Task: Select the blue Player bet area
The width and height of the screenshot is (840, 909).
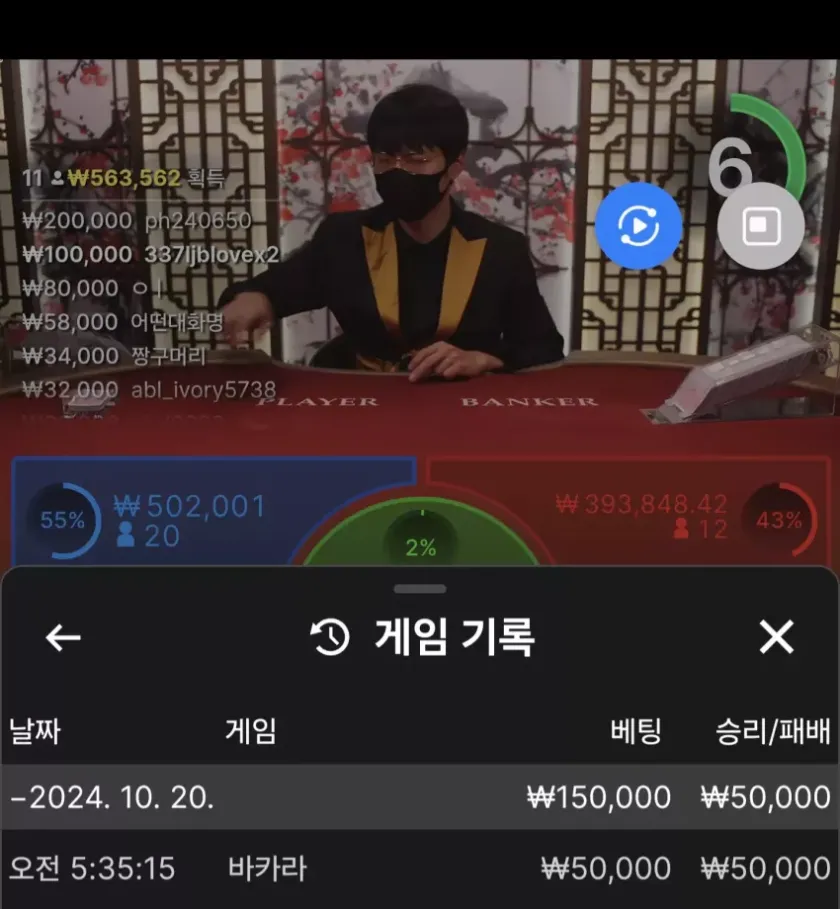Action: pos(200,515)
